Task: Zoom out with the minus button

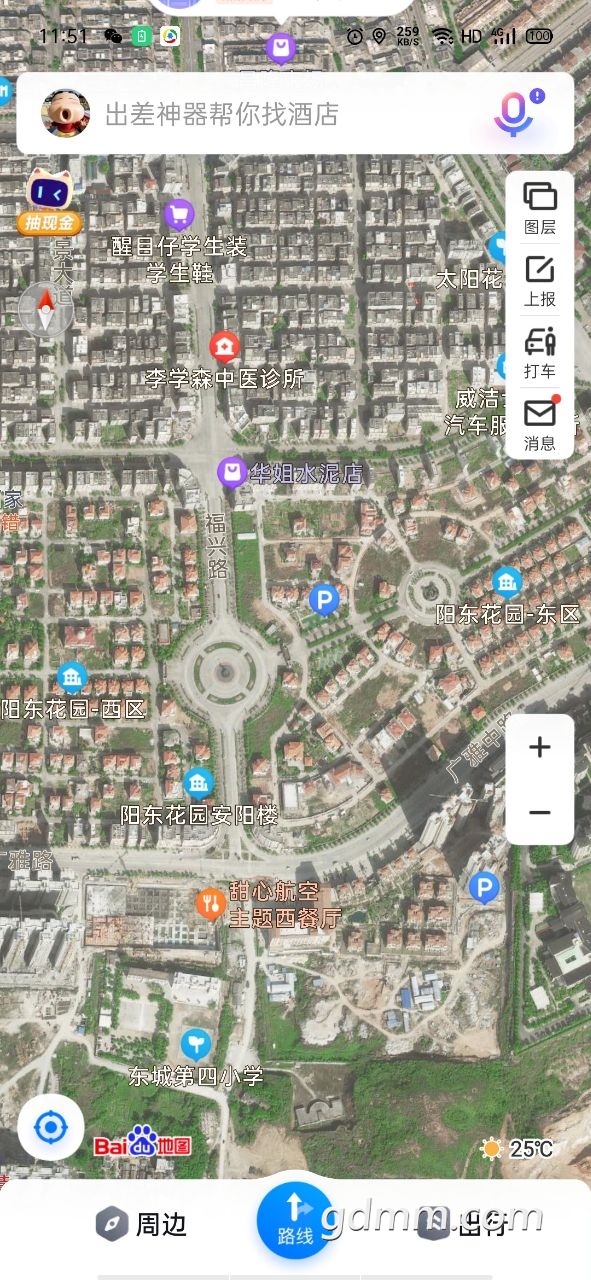Action: 540,812
